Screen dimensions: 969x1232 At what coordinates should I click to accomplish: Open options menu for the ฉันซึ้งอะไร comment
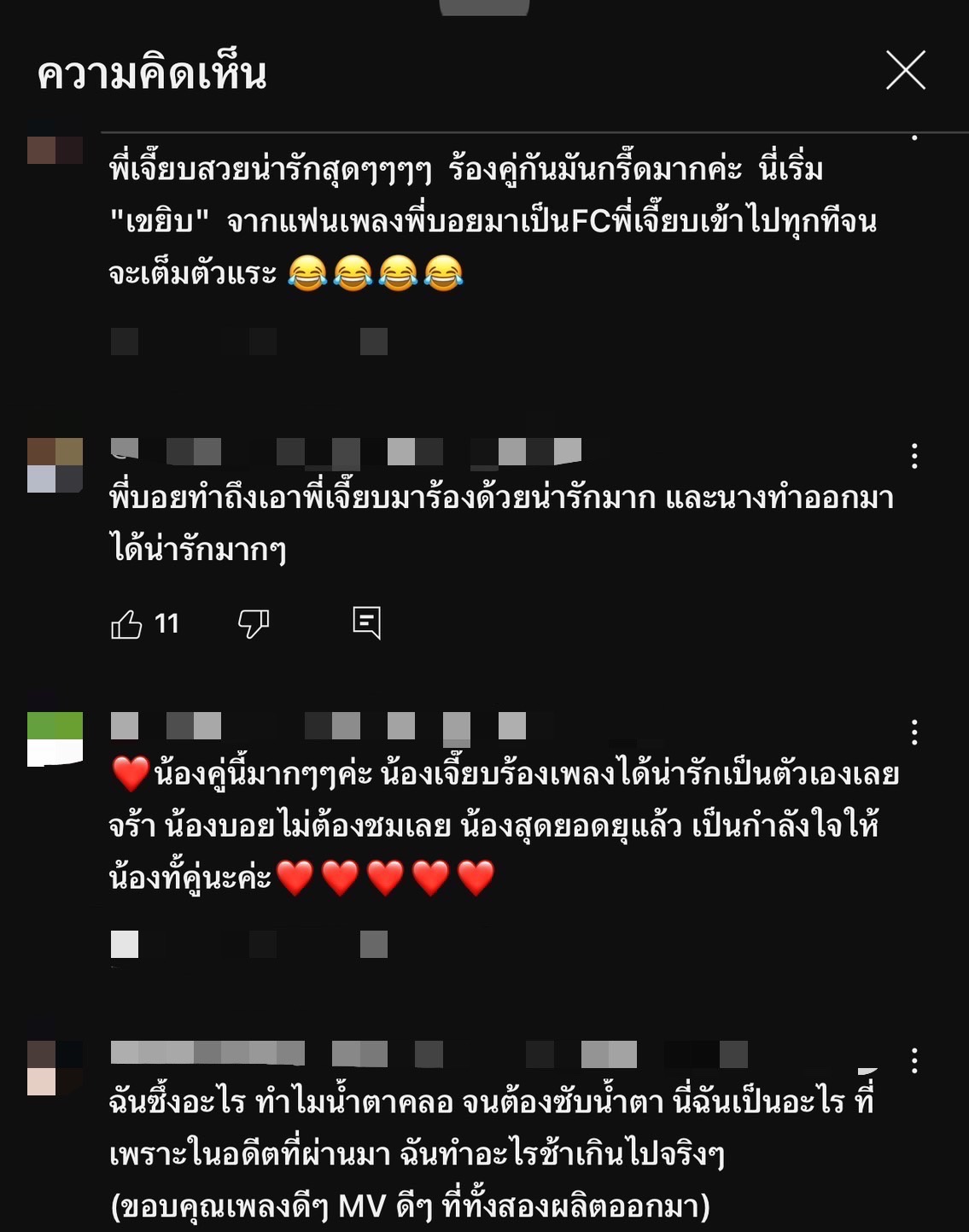[914, 1060]
